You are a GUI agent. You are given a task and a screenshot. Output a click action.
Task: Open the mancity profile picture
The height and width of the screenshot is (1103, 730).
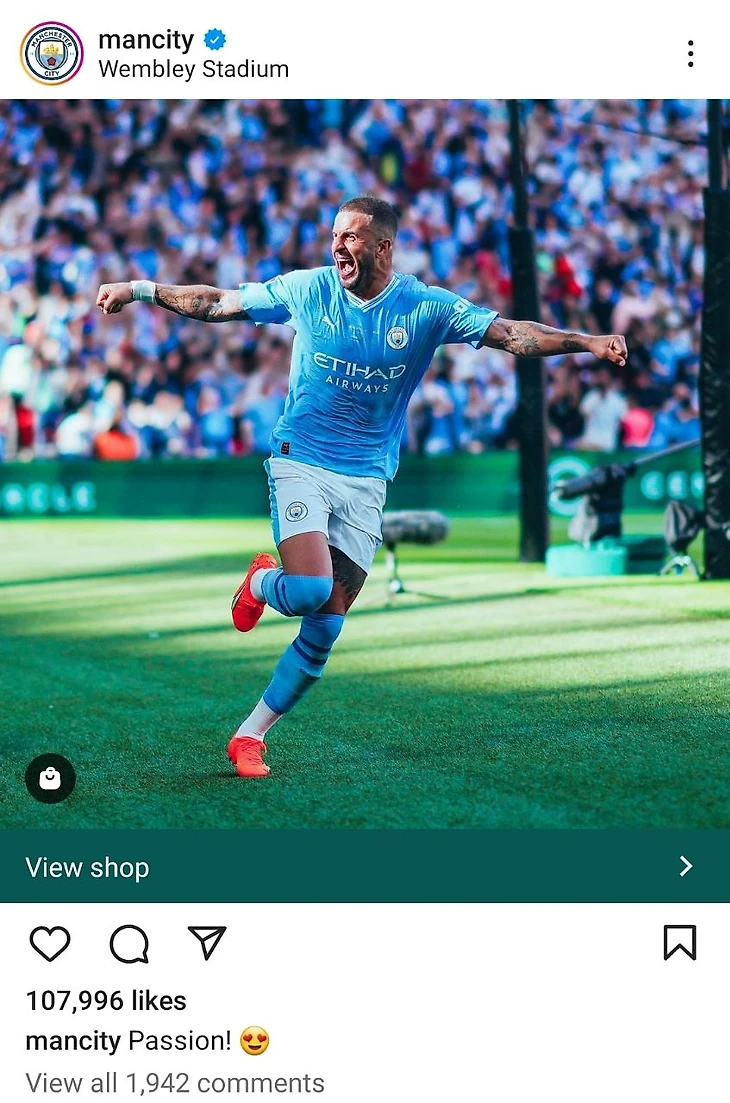click(x=51, y=53)
